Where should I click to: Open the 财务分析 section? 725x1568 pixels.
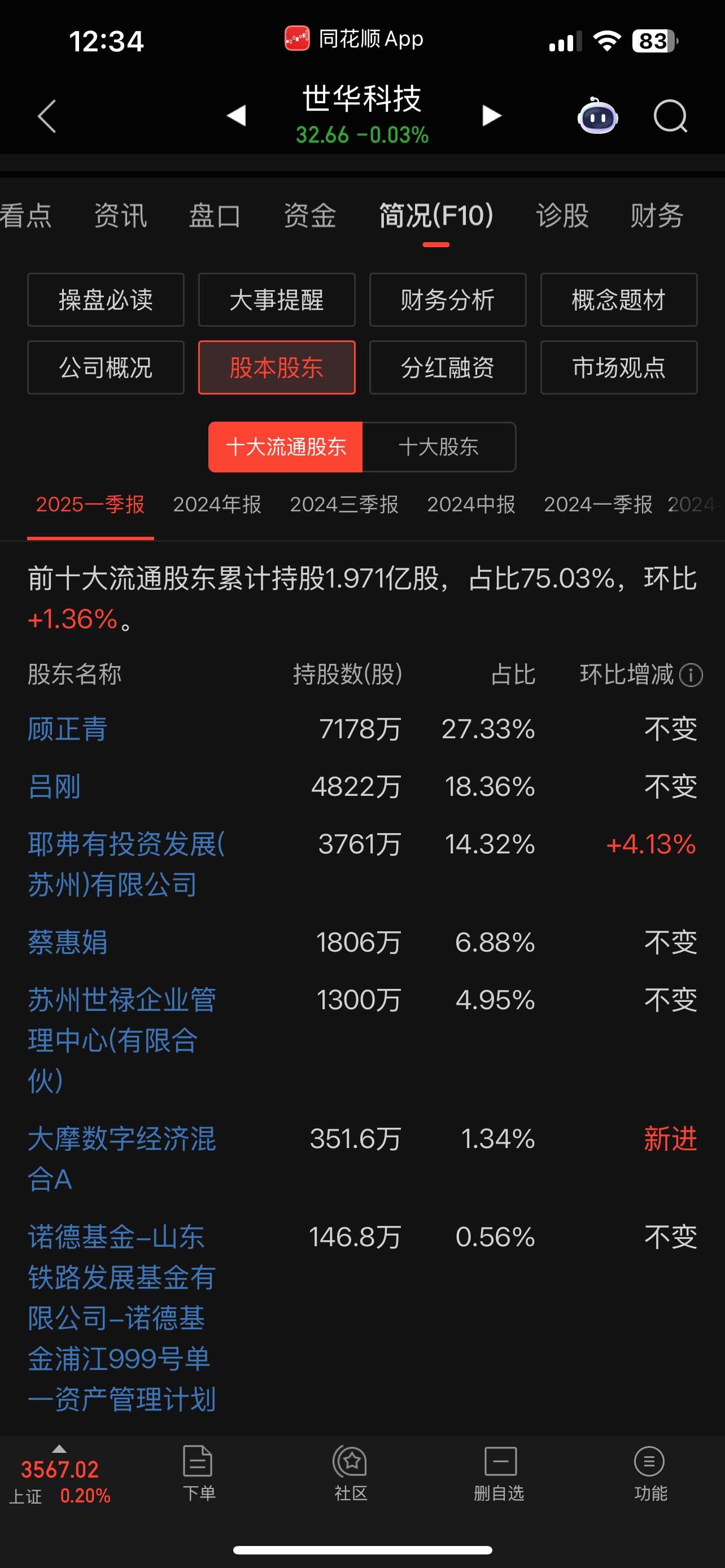[447, 300]
